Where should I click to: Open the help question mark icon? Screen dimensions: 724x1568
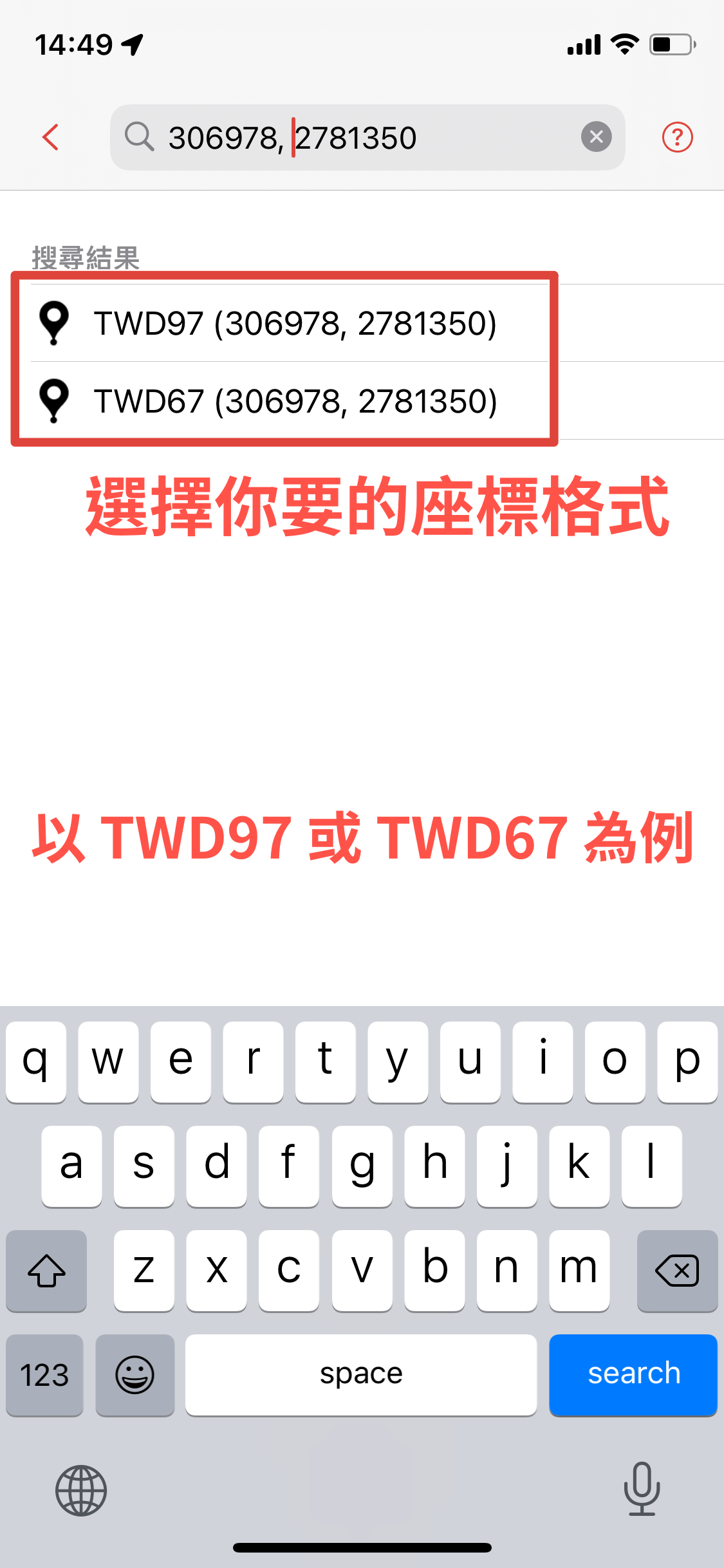click(x=677, y=137)
